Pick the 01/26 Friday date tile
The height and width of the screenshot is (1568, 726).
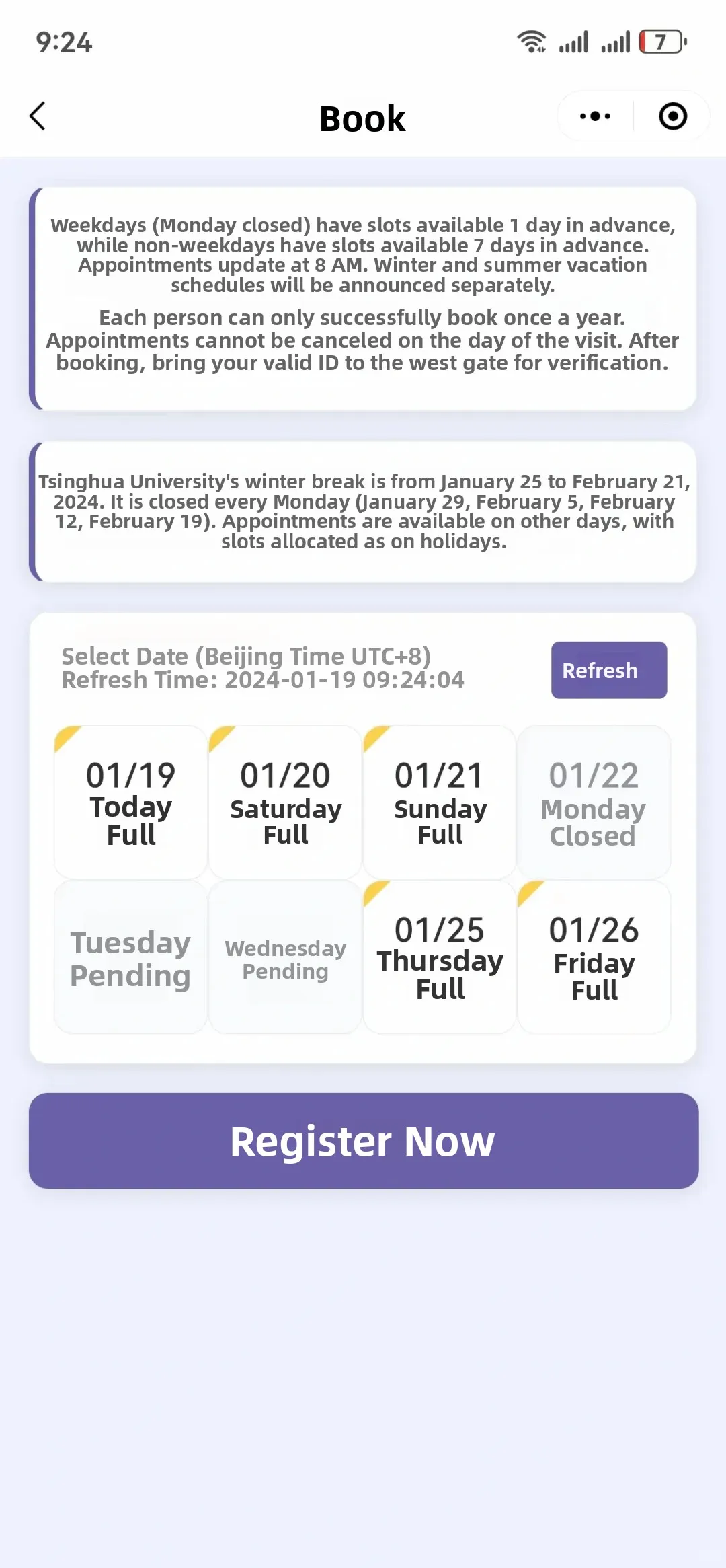tap(594, 957)
